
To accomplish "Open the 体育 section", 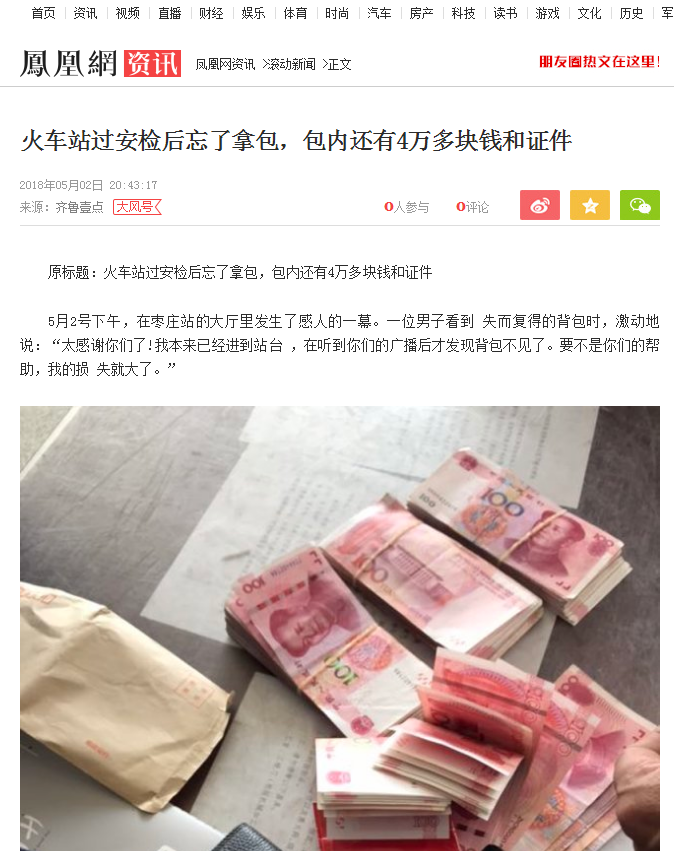I will 295,13.
